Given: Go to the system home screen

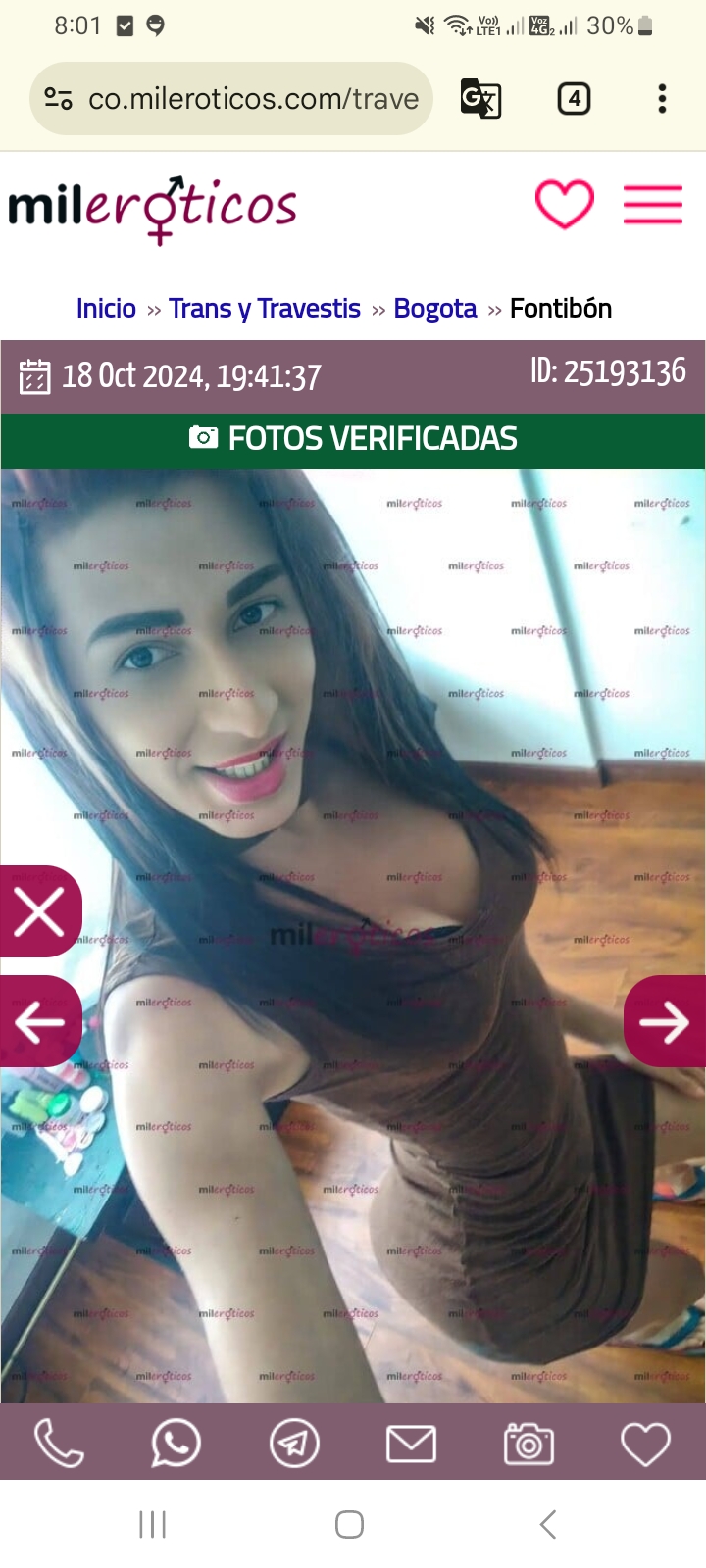Looking at the screenshot, I should point(350,1524).
